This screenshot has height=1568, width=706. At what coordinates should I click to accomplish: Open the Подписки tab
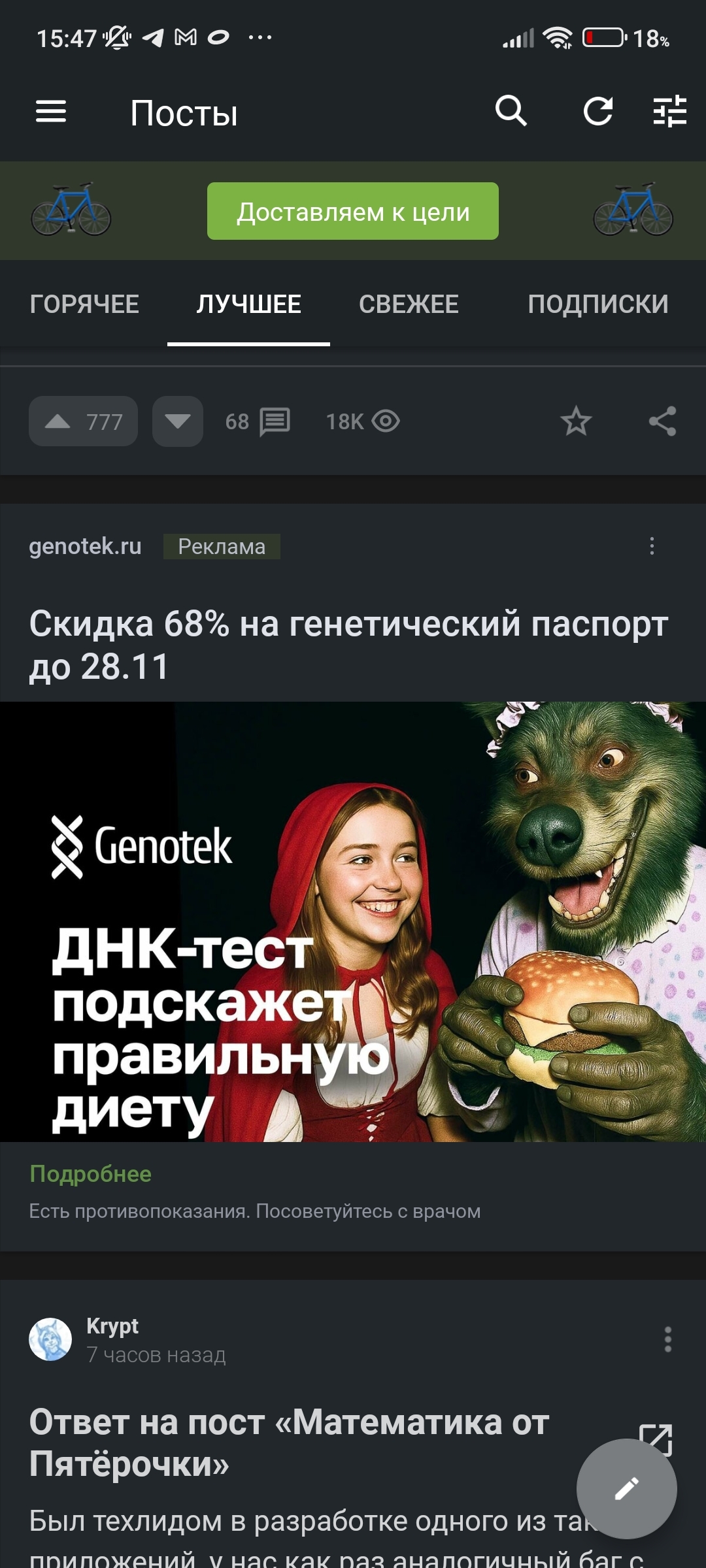(597, 304)
